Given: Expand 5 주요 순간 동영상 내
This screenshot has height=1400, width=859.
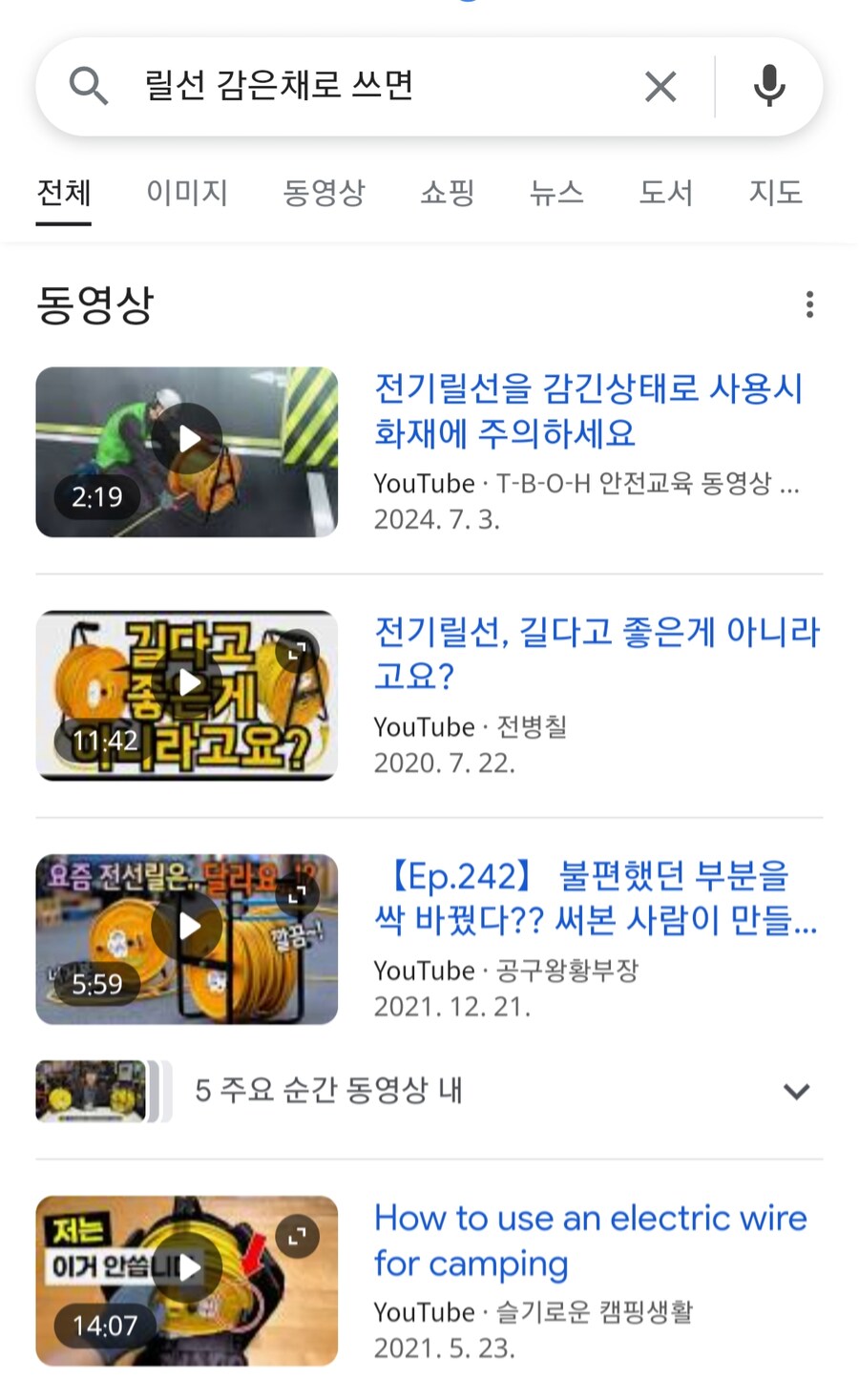Looking at the screenshot, I should coord(796,1091).
